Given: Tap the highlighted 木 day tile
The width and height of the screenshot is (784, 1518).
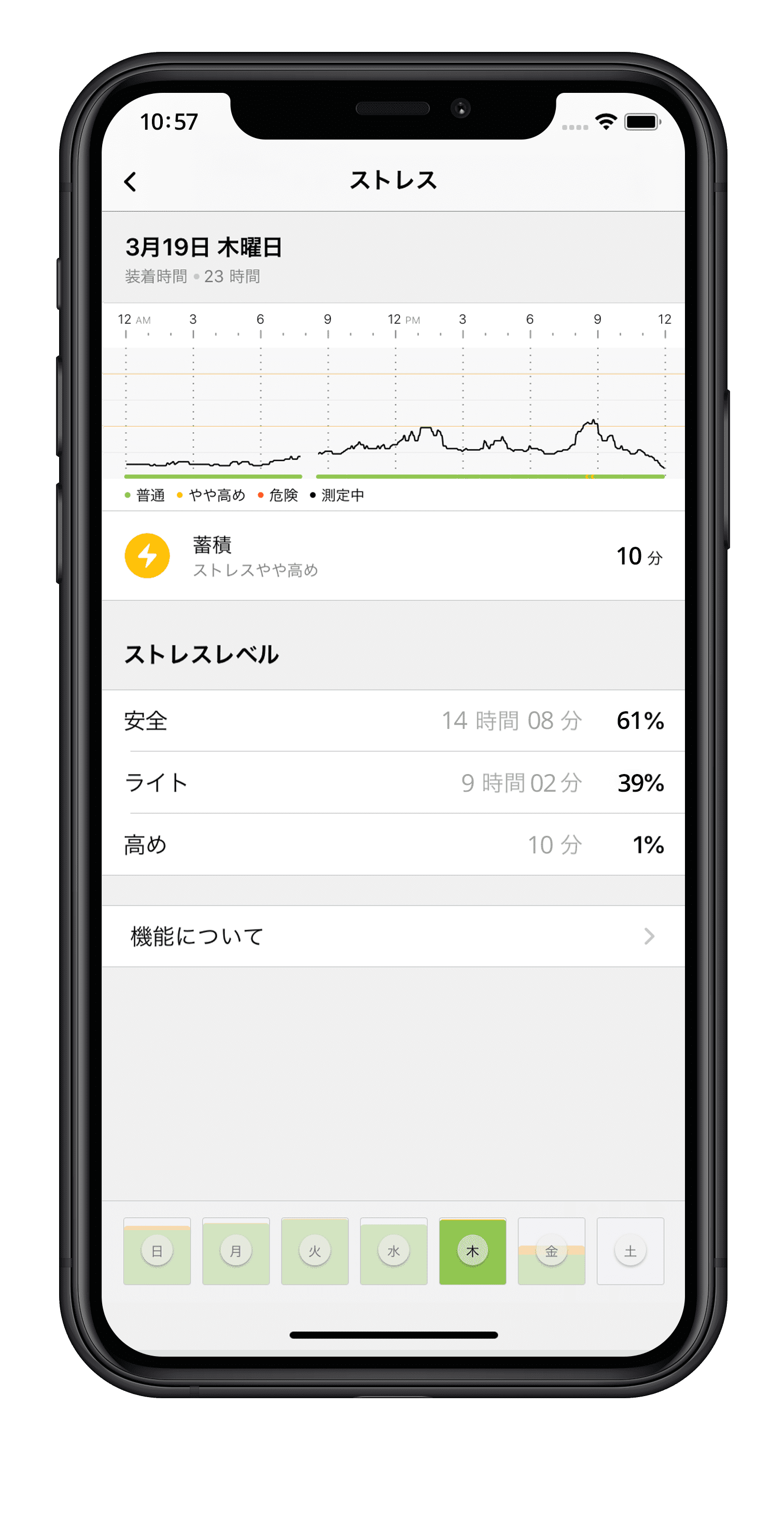Looking at the screenshot, I should [472, 1251].
